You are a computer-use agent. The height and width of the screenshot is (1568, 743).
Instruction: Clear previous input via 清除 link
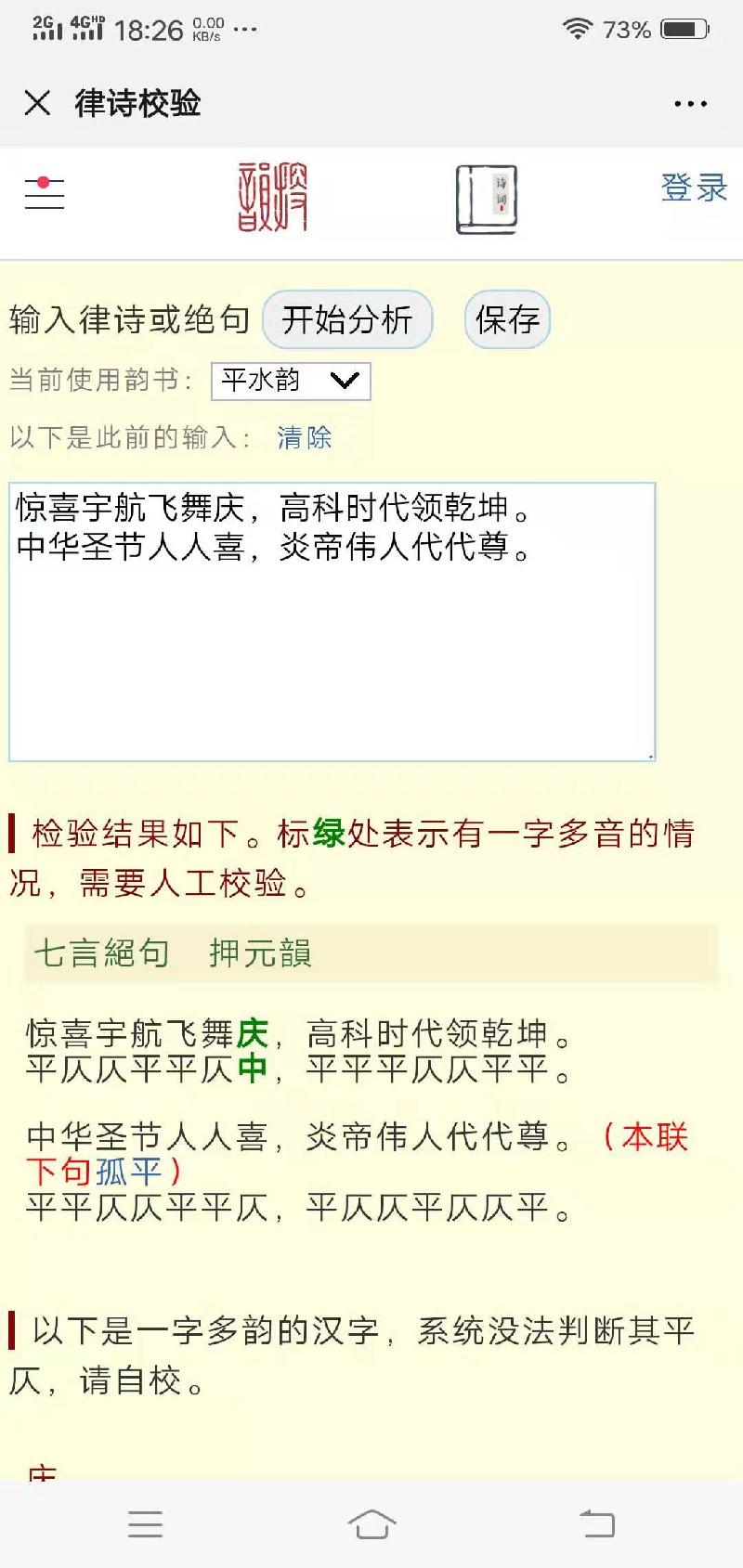point(305,437)
